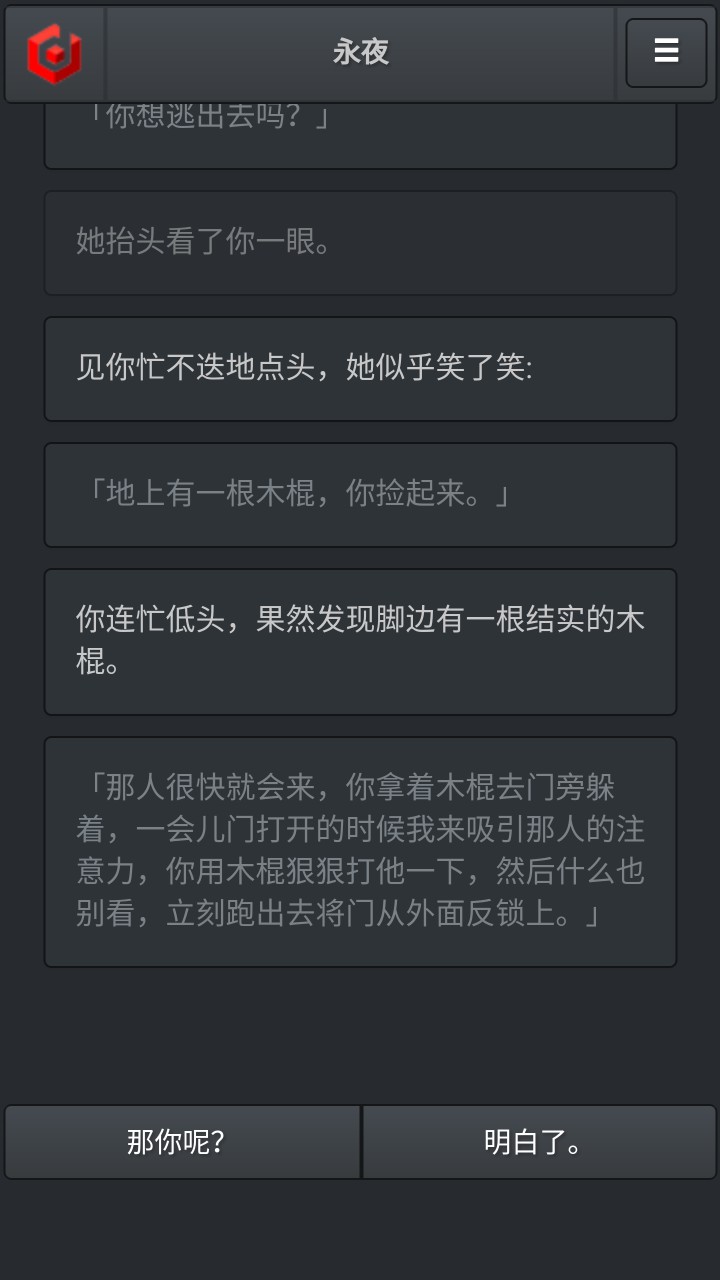This screenshot has width=720, height=1280.
Task: Tap the left reply option at the bottom
Action: (180, 1141)
